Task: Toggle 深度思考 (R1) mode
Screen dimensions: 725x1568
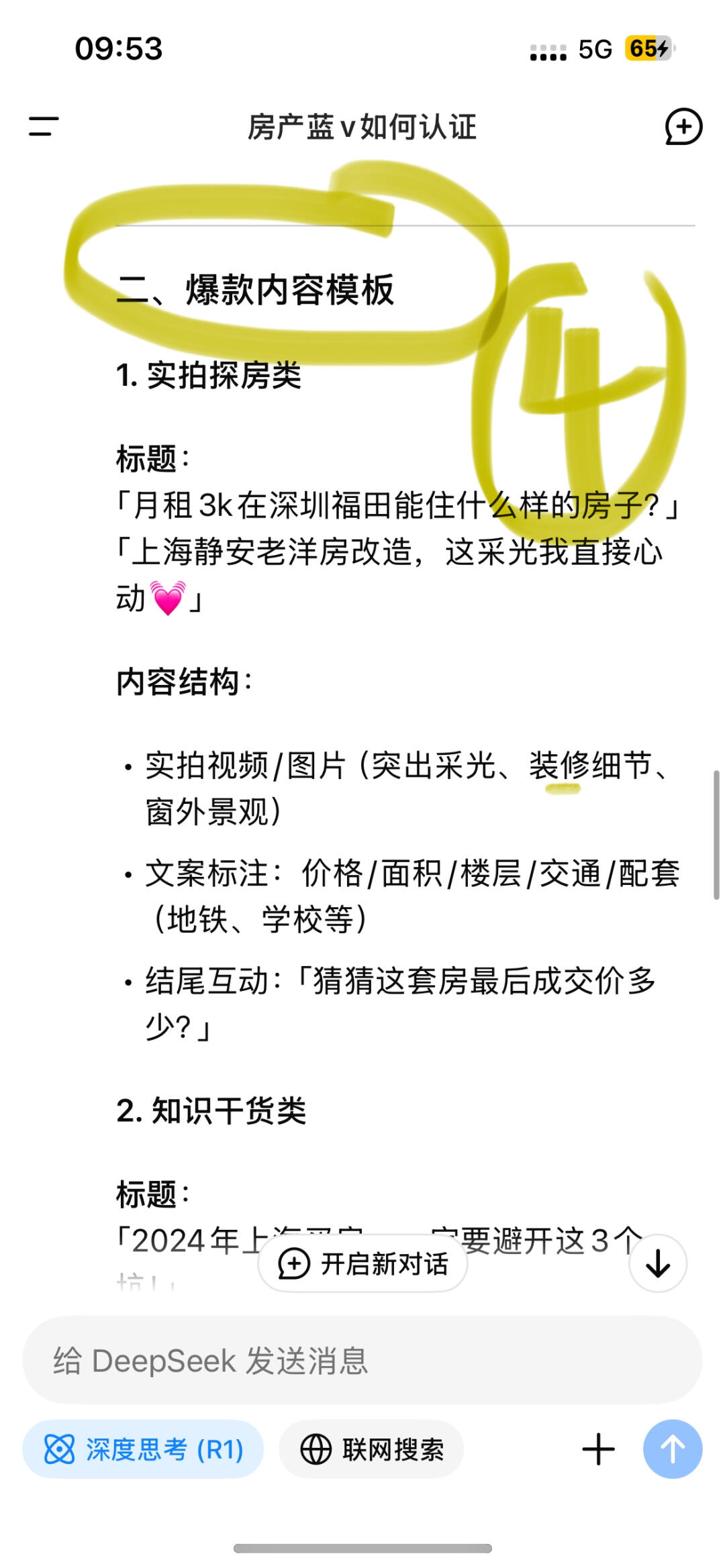Action: [x=143, y=1449]
